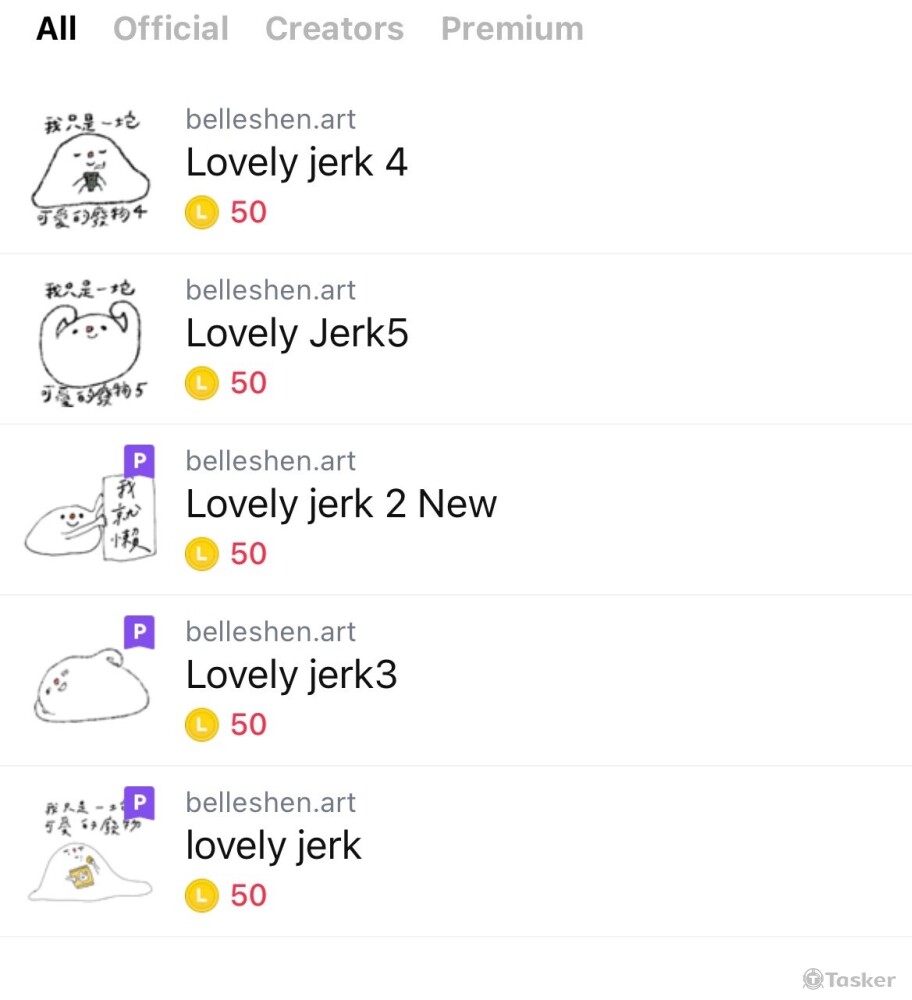Open the Lovely jerk3 sticker pack

click(x=292, y=676)
